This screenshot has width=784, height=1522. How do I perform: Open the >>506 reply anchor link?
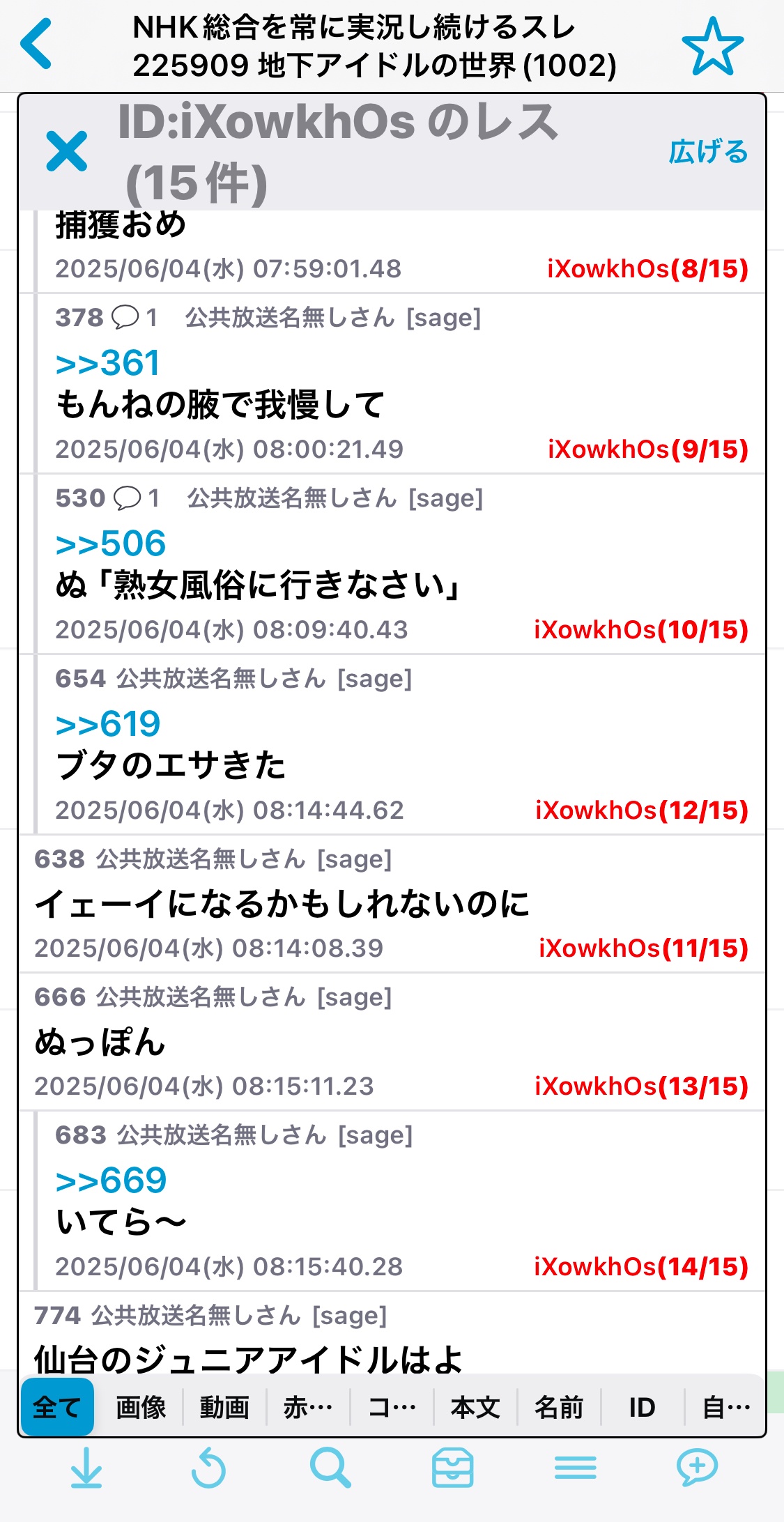coord(110,544)
